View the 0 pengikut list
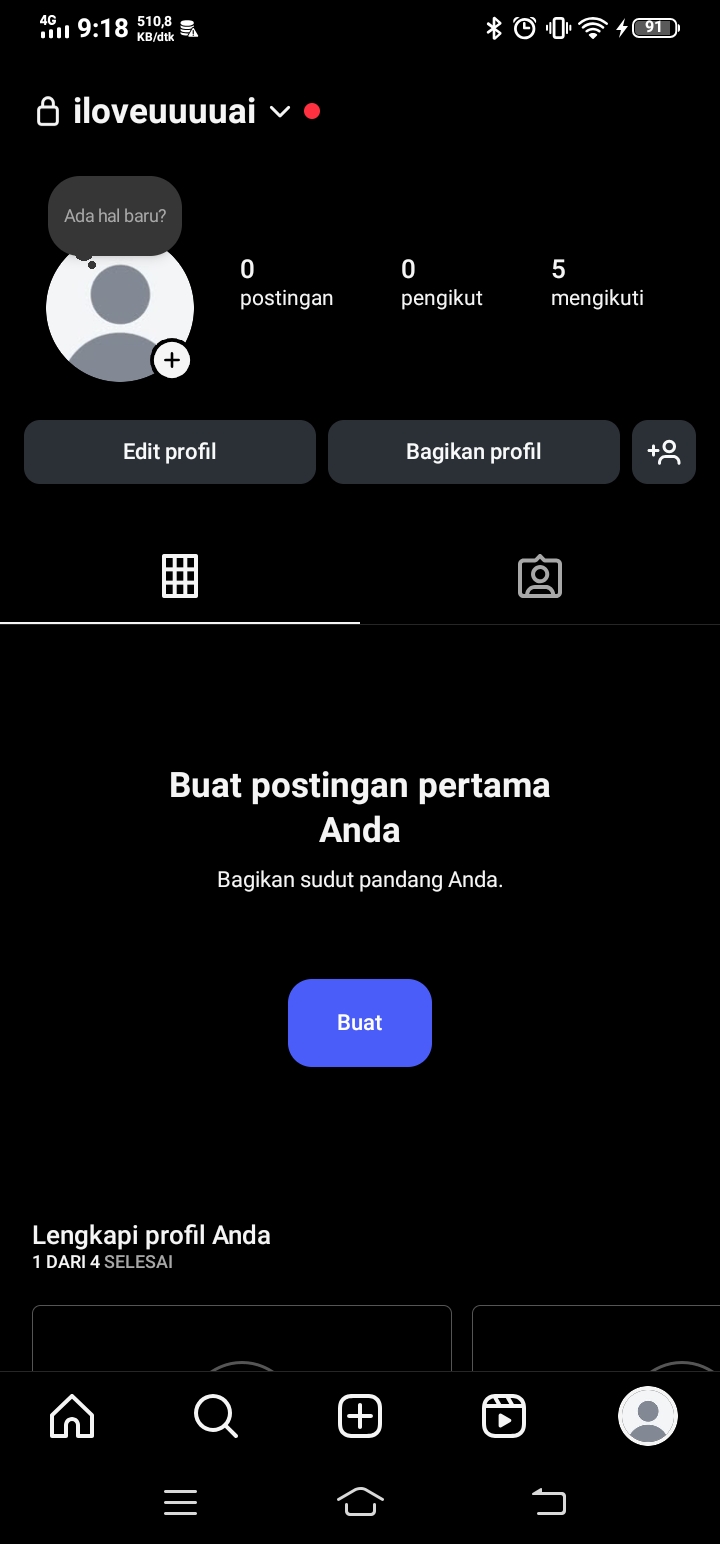 pyautogui.click(x=441, y=283)
